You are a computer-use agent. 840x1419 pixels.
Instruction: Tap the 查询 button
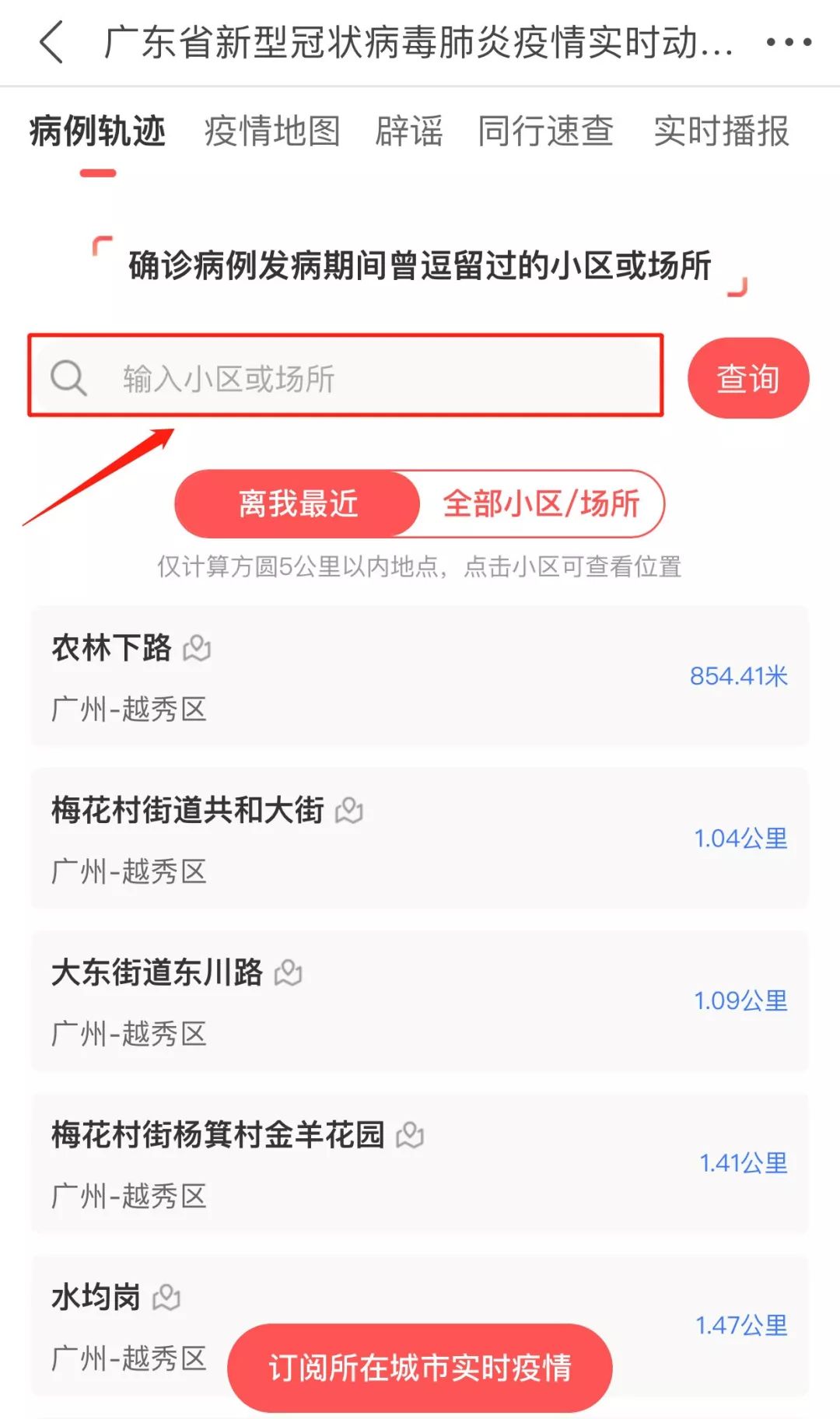pos(747,378)
